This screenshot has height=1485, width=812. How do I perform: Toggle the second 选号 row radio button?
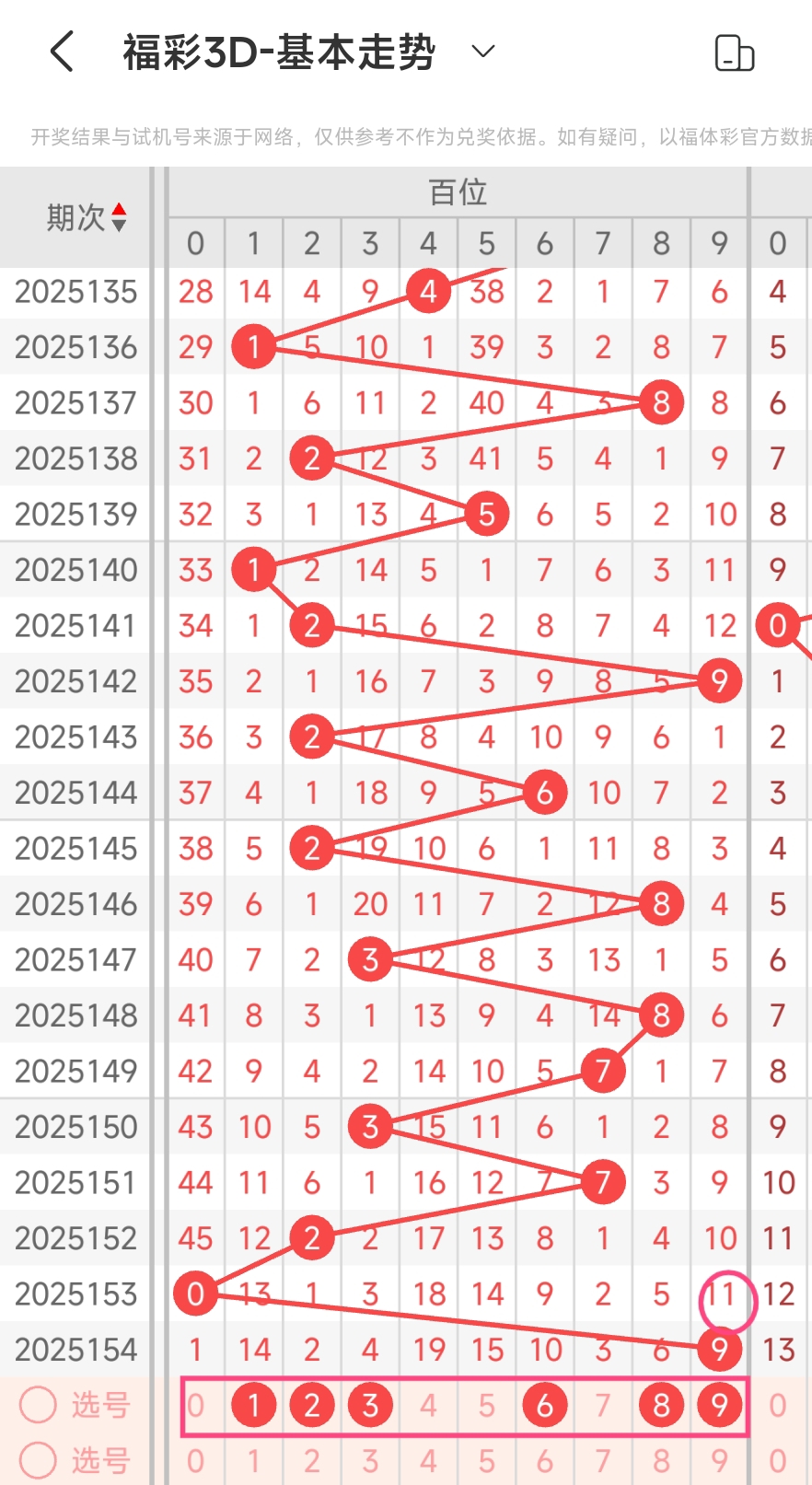point(39,1460)
